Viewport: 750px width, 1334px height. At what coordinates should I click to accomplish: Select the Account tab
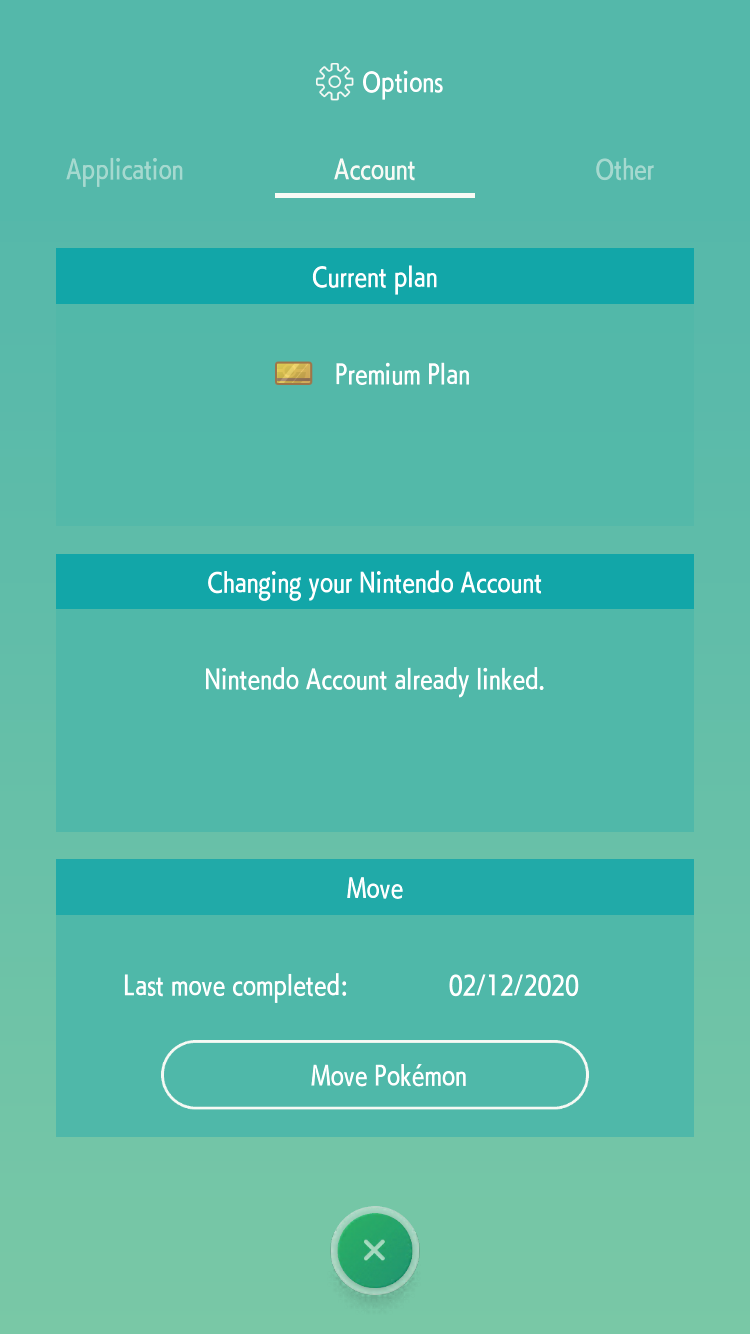click(x=374, y=170)
